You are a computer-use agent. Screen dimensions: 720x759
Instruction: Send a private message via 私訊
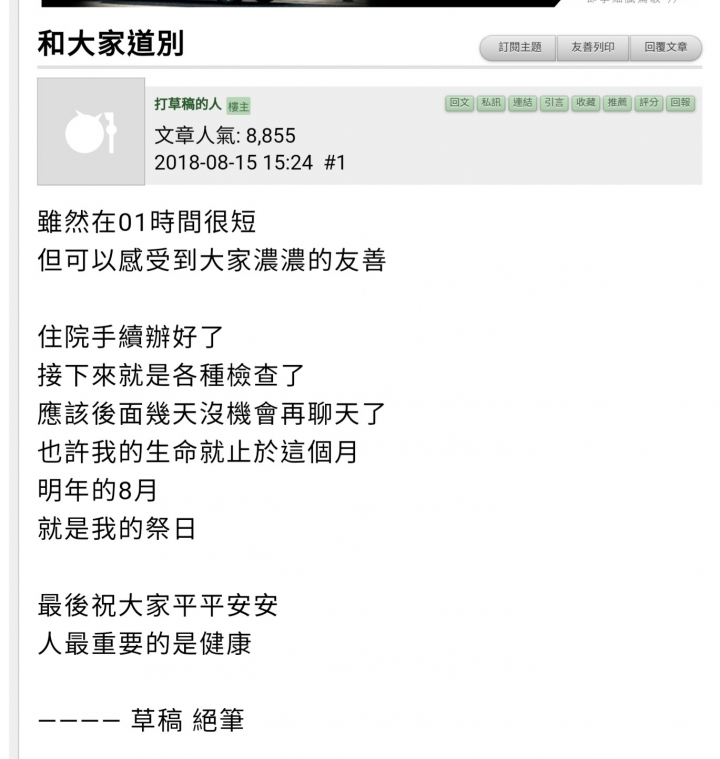491,102
